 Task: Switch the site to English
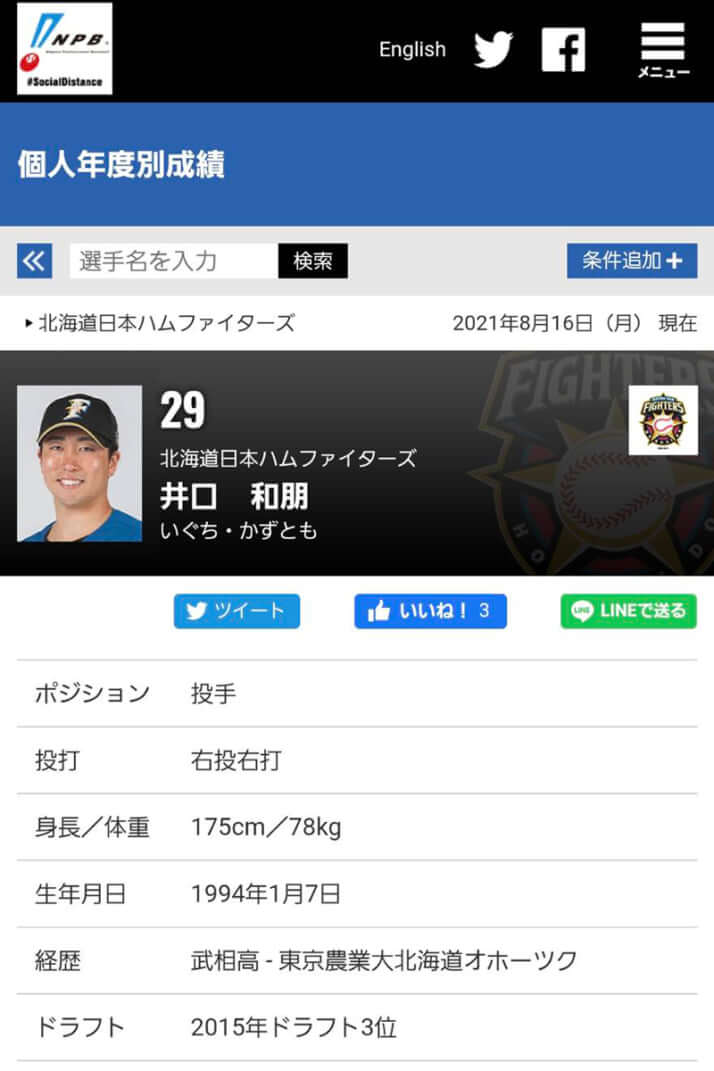point(412,49)
